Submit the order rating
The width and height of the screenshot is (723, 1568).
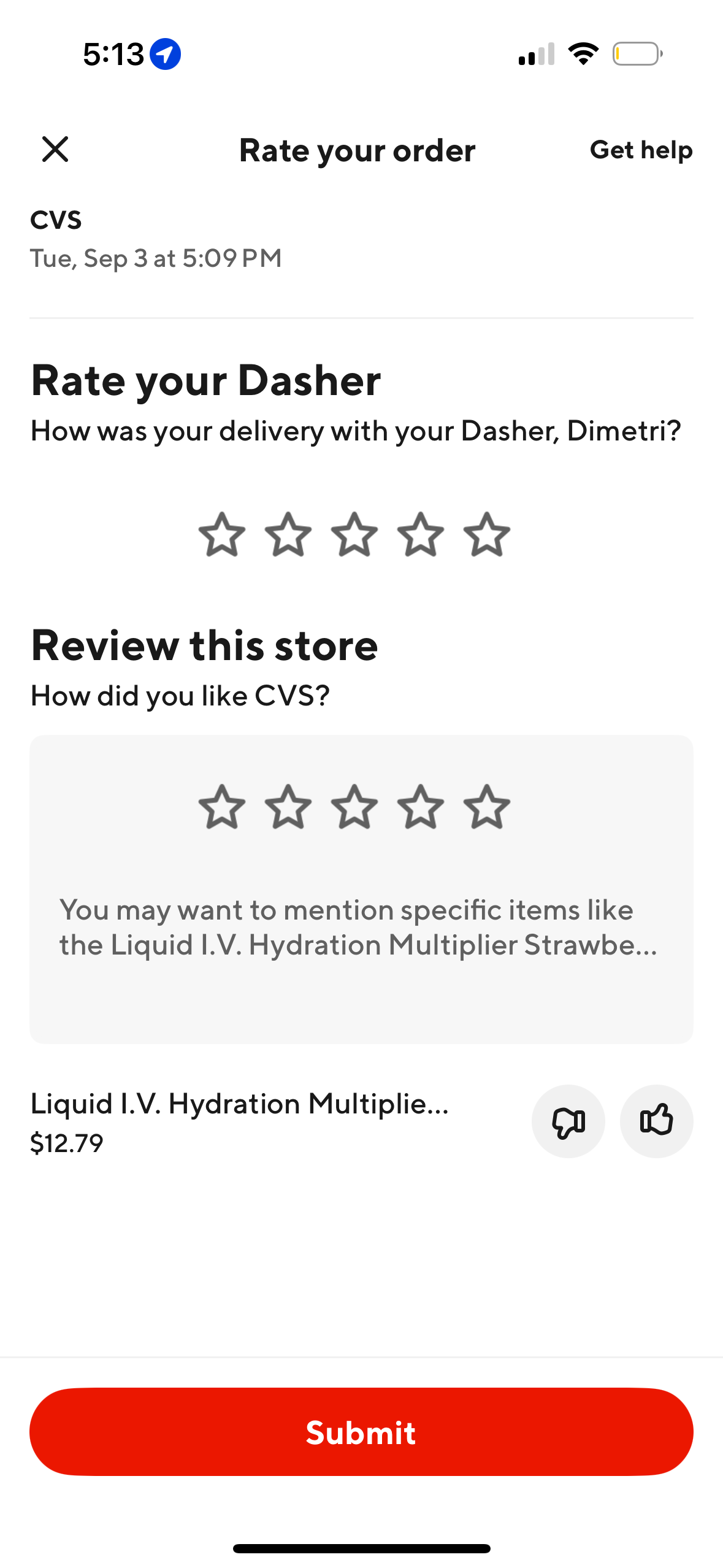pos(361,1432)
